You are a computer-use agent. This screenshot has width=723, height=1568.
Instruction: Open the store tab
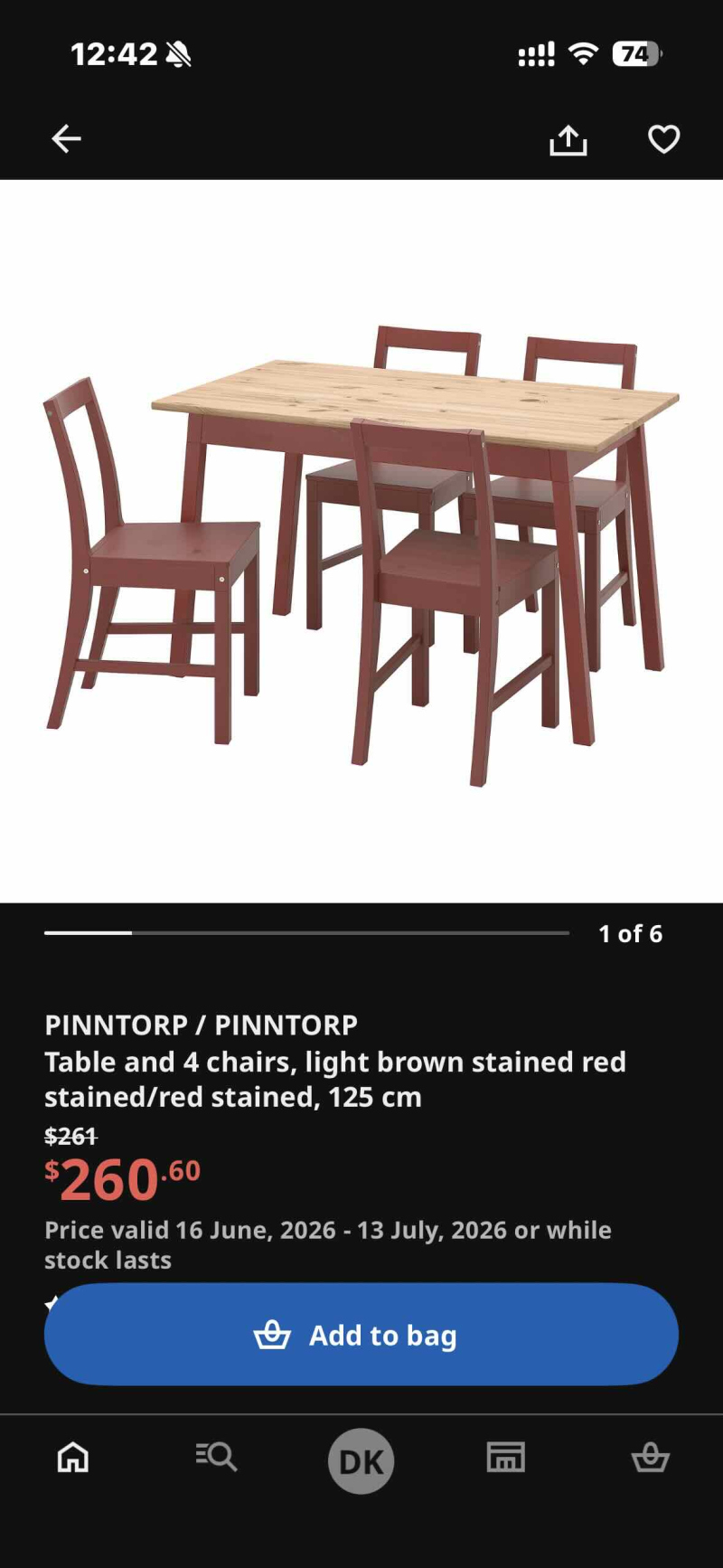coord(506,1457)
